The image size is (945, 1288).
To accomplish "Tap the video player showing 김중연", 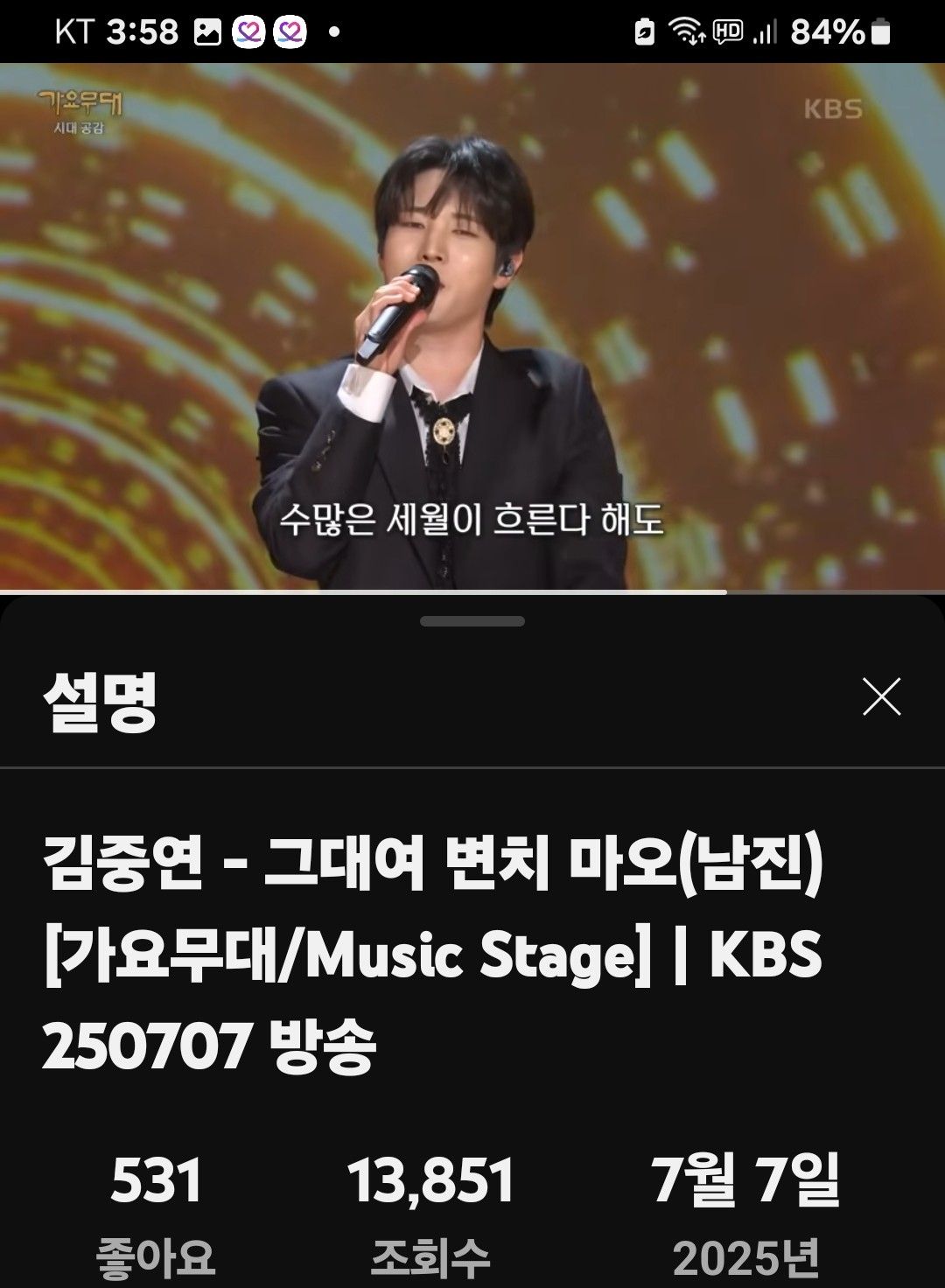I will pyautogui.click(x=472, y=325).
